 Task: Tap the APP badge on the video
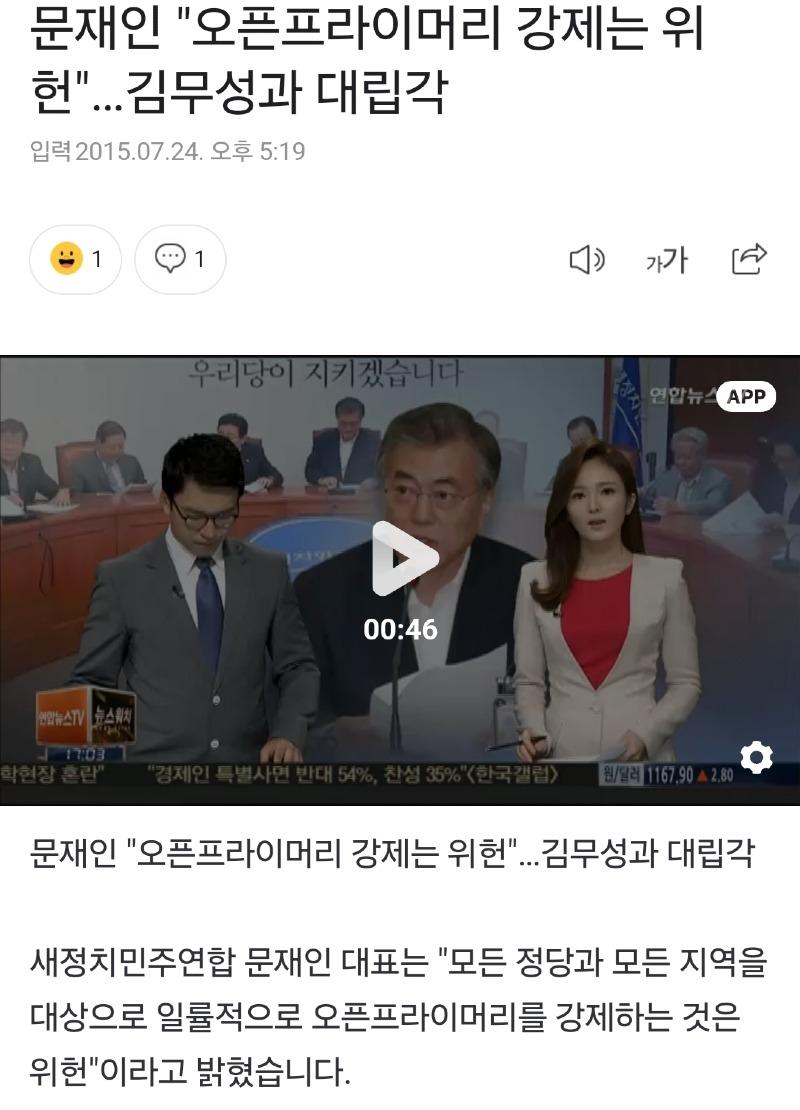click(x=746, y=396)
